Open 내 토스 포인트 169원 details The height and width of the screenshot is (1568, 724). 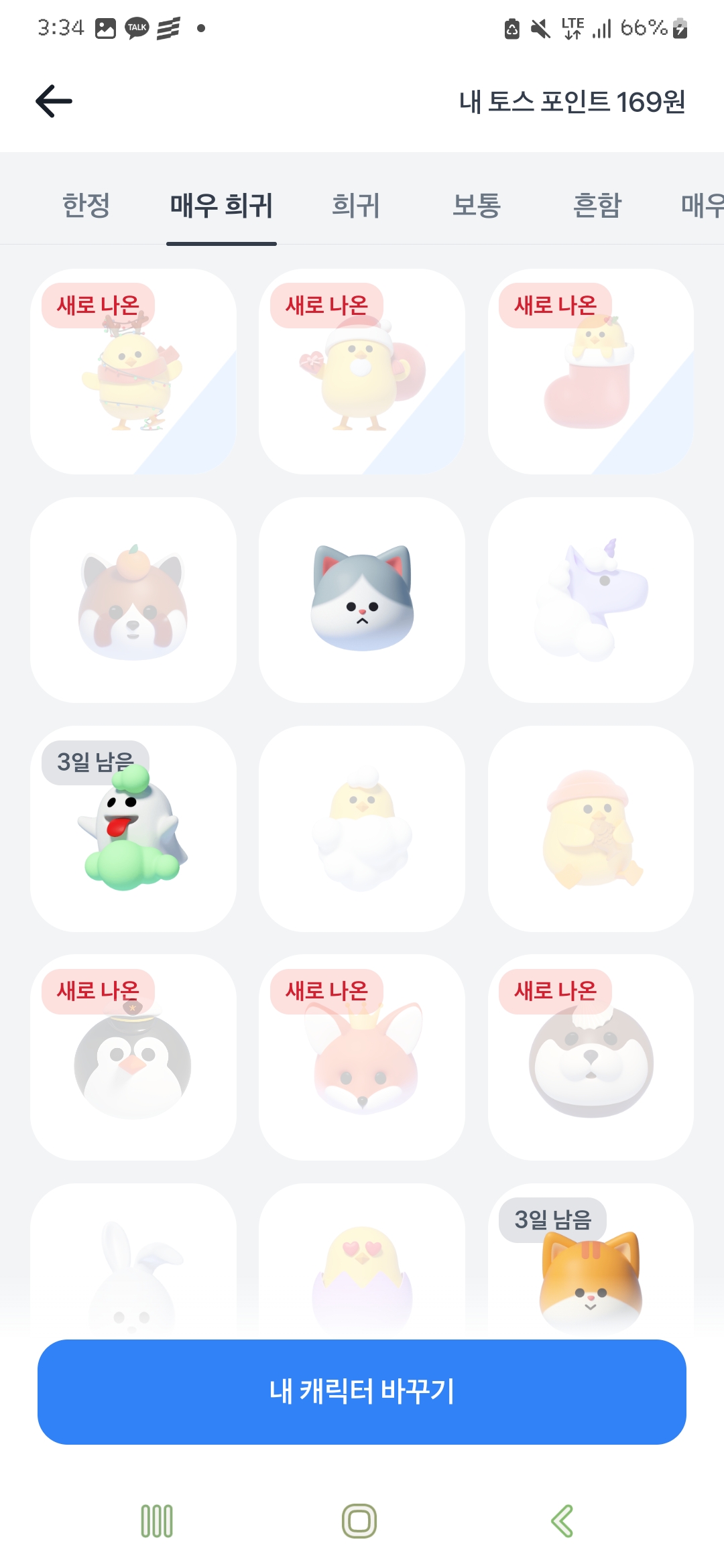pos(570,101)
